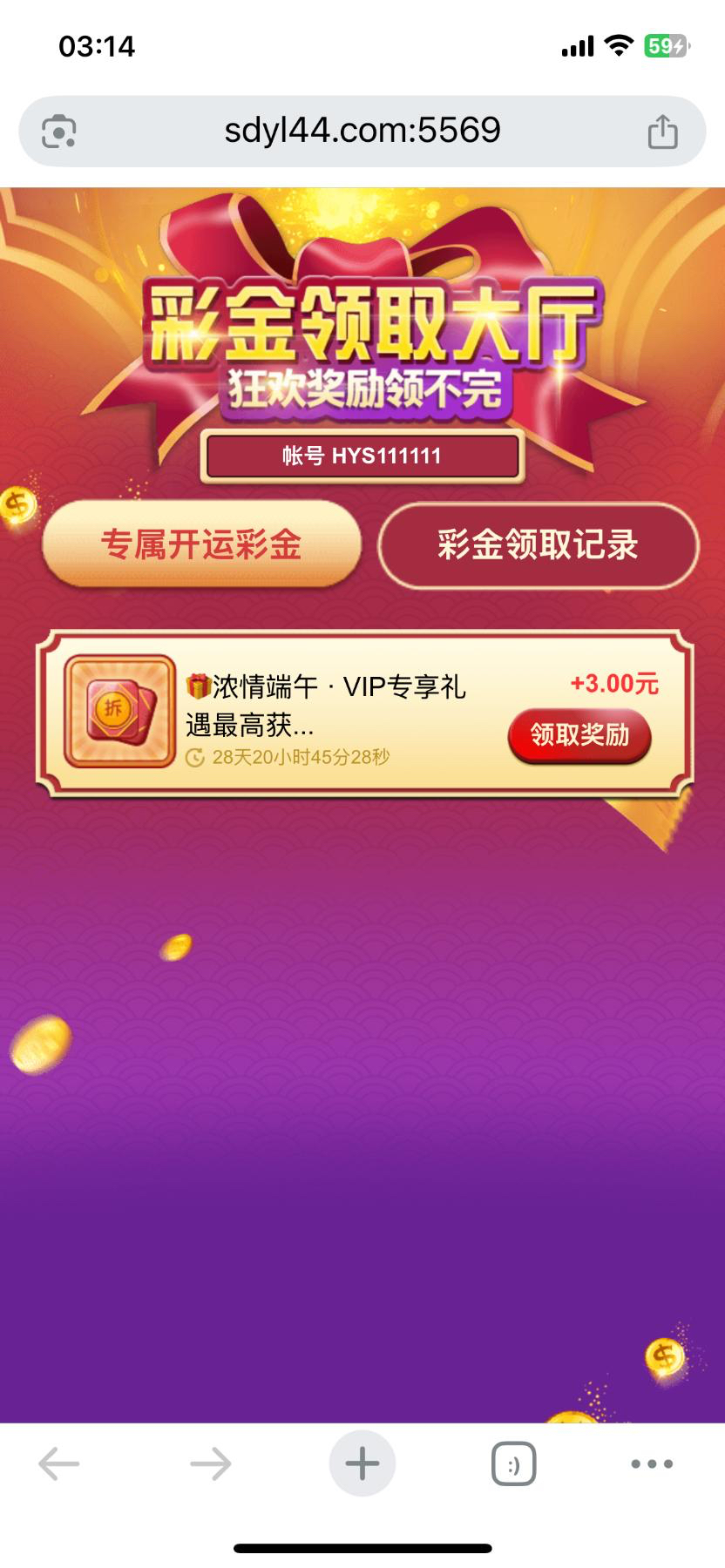Viewport: 725px width, 1568px height.
Task: Tap the 领取奖励 button
Action: (x=579, y=735)
